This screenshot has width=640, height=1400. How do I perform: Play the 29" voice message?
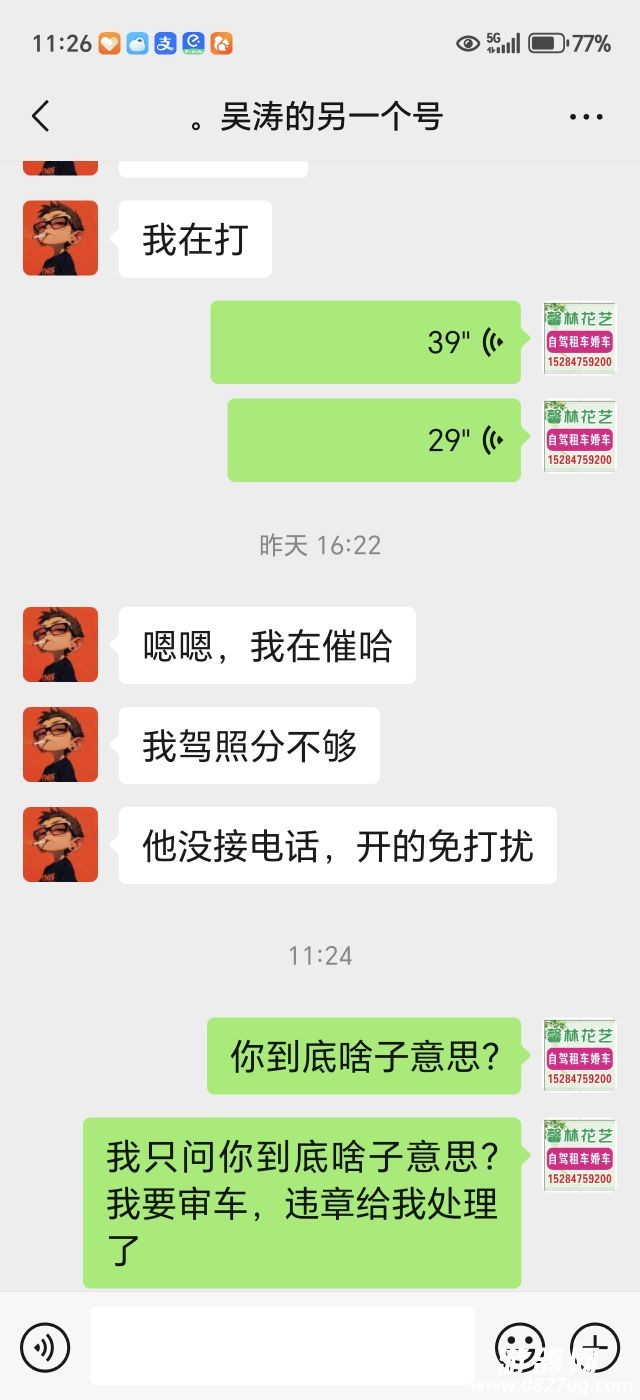click(x=374, y=440)
